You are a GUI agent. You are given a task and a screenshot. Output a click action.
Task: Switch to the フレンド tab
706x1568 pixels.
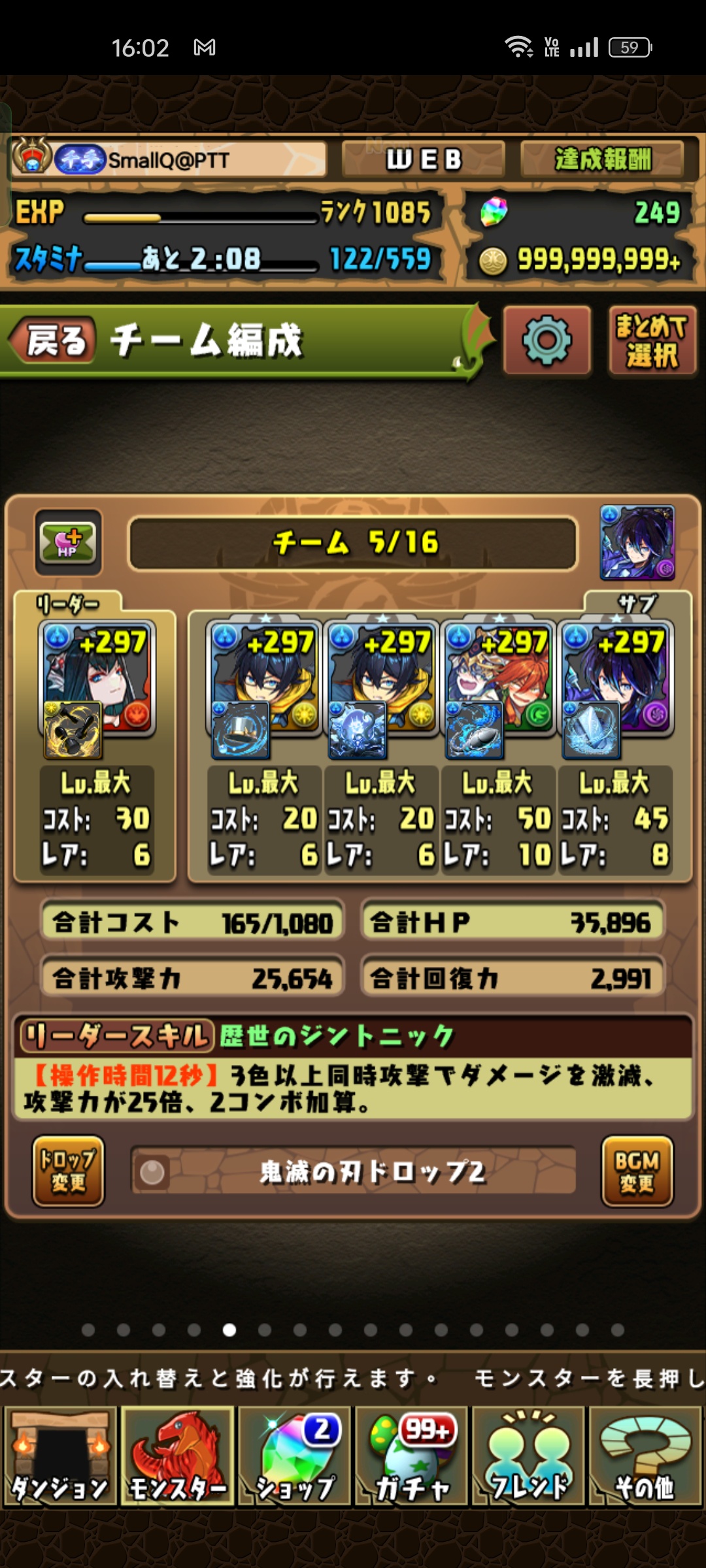pos(528,1457)
